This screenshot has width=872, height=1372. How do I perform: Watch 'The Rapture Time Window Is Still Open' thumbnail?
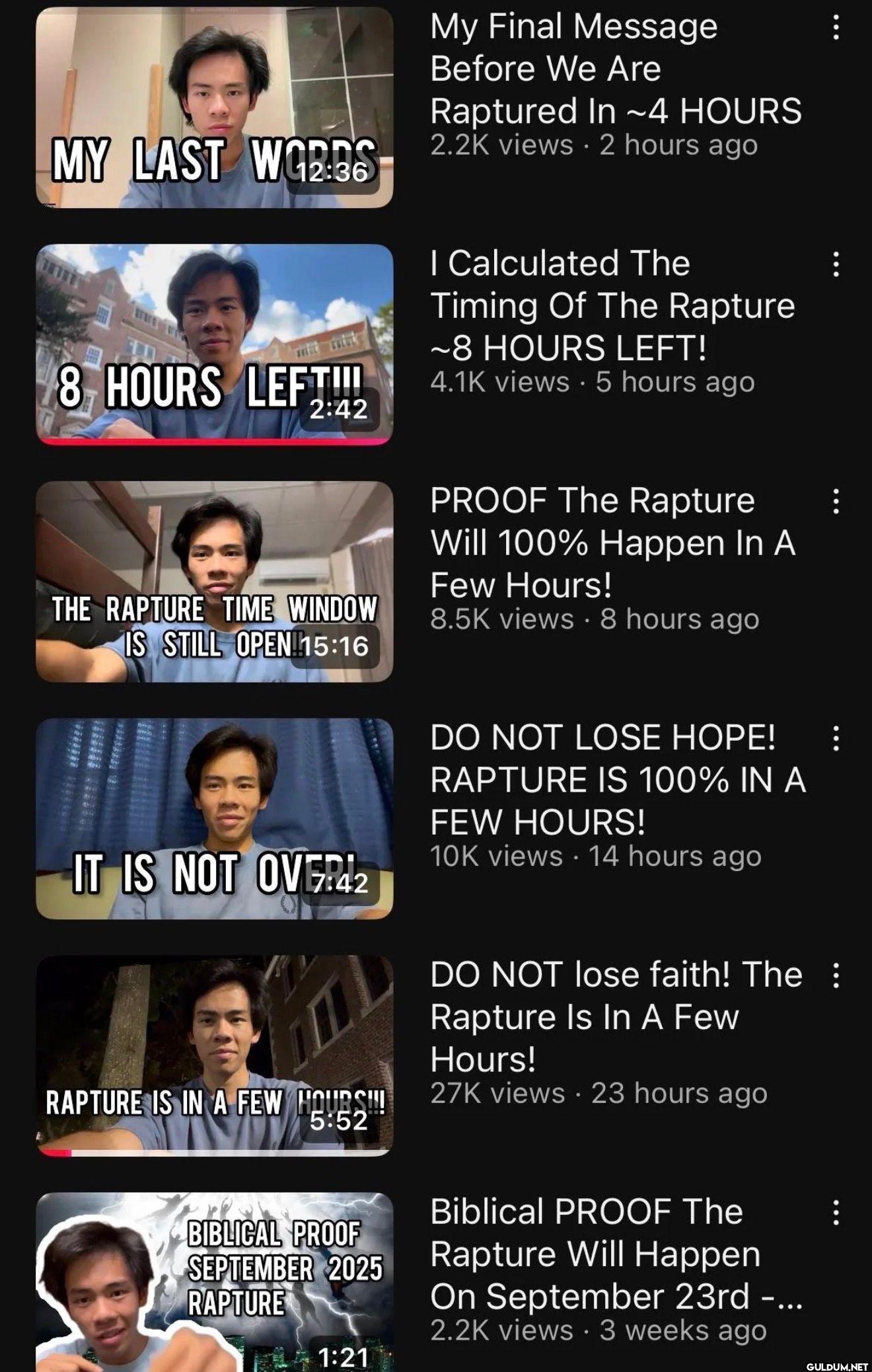point(214,581)
